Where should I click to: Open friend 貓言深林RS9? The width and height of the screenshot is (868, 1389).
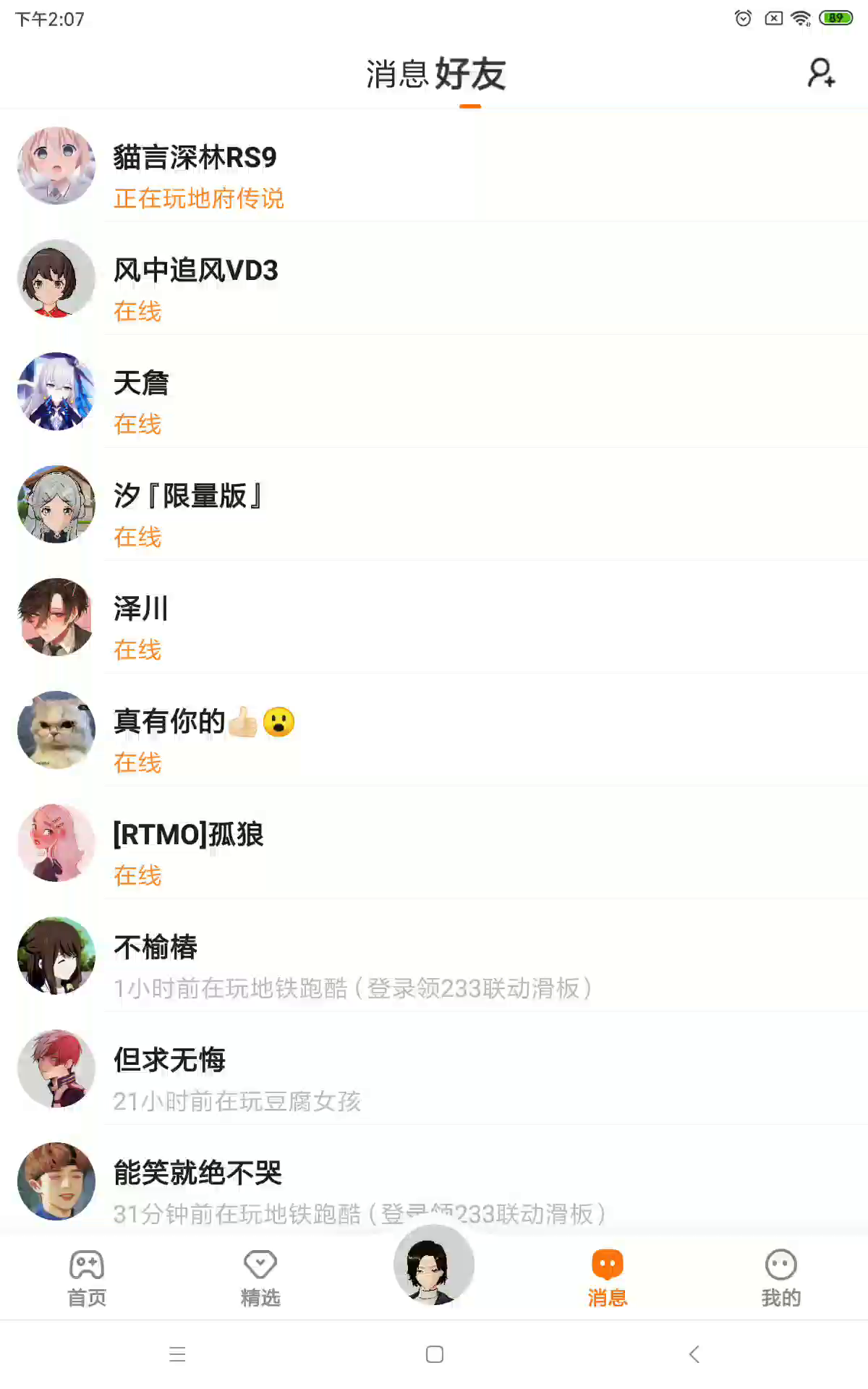[434, 166]
